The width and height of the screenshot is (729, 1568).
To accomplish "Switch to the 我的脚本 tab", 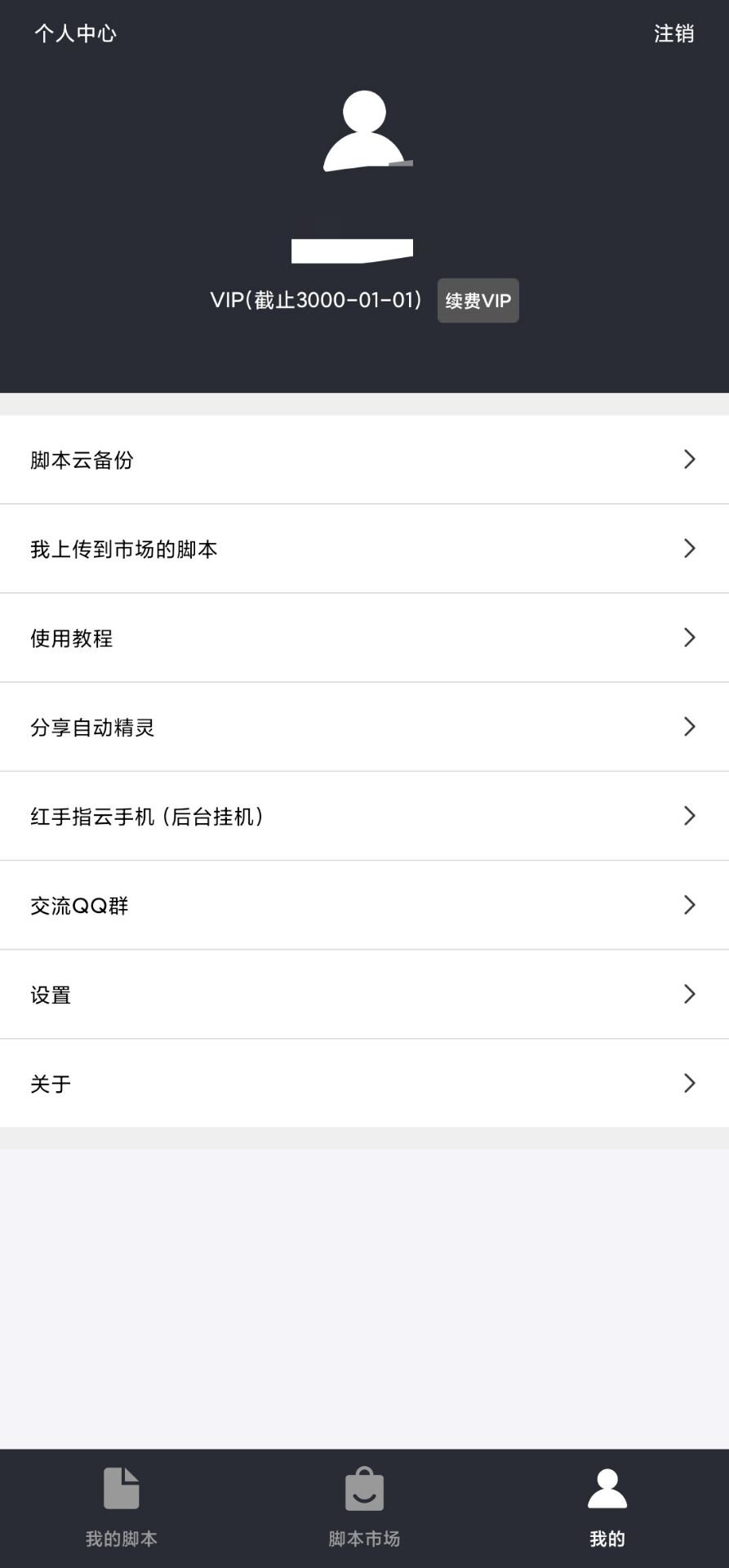I will coord(122,1508).
